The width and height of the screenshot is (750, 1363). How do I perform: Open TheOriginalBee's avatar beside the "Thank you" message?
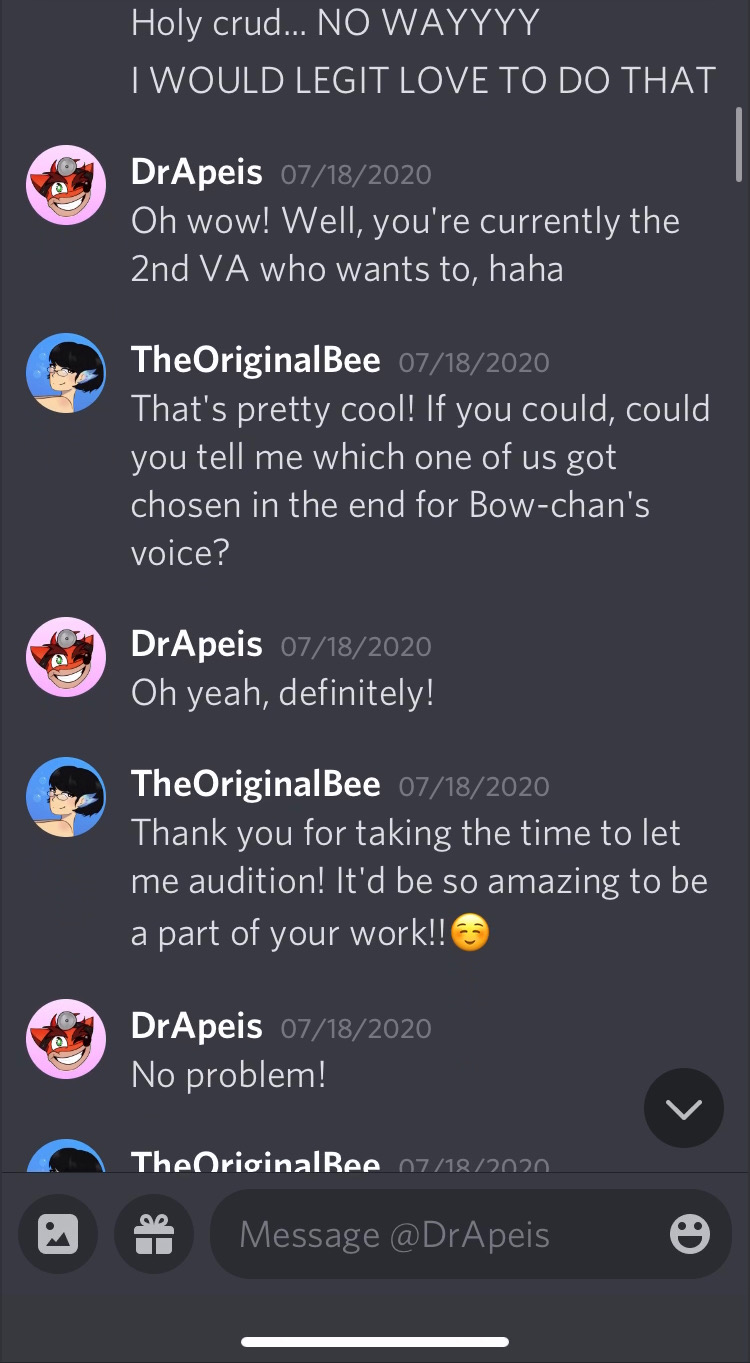[66, 797]
